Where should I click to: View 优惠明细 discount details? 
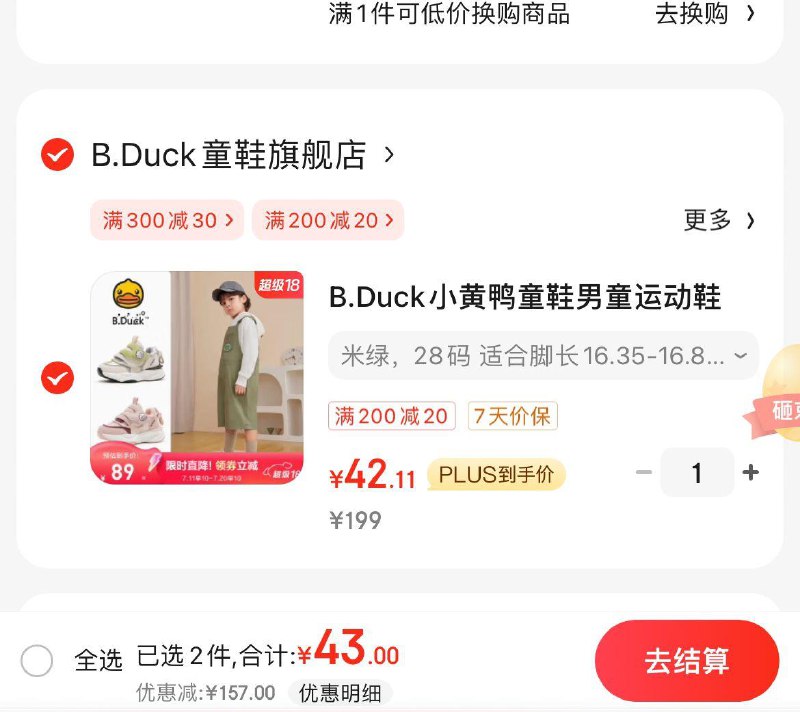click(340, 693)
